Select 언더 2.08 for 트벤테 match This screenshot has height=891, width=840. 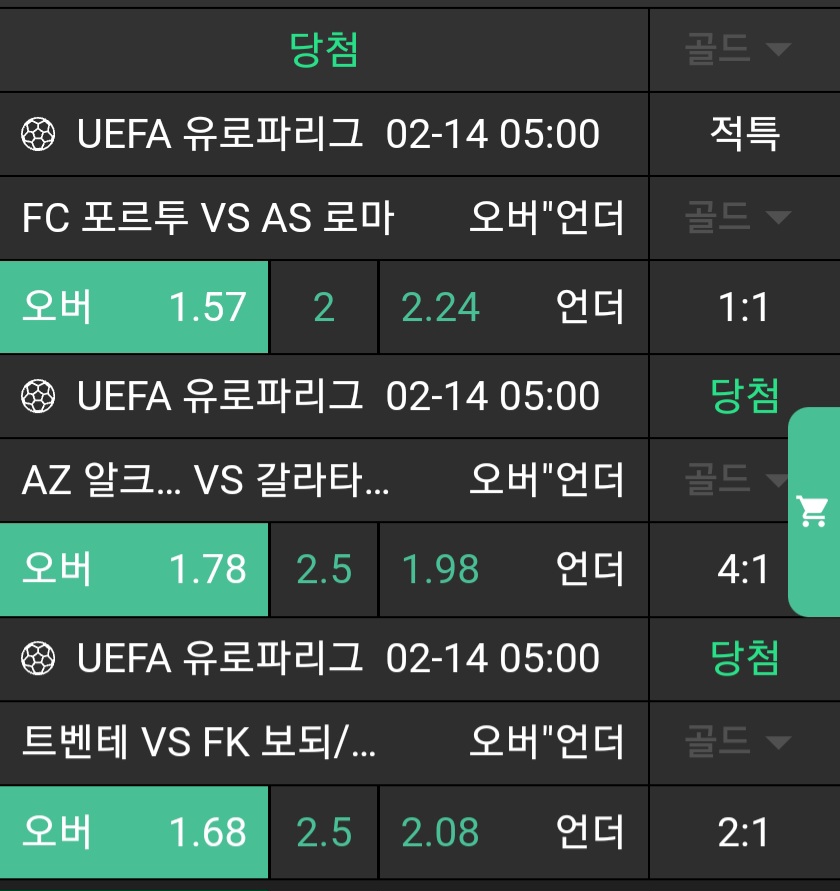pyautogui.click(x=513, y=832)
